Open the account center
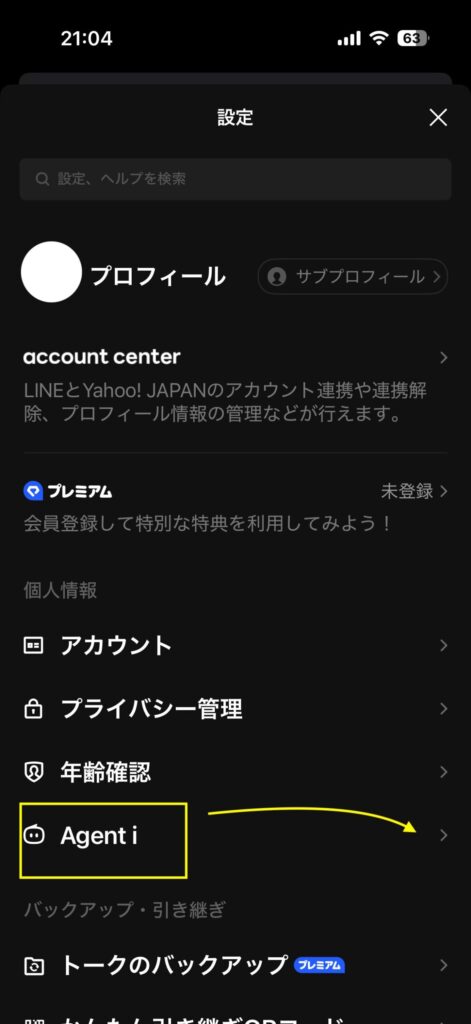This screenshot has width=471, height=1024. pos(235,385)
